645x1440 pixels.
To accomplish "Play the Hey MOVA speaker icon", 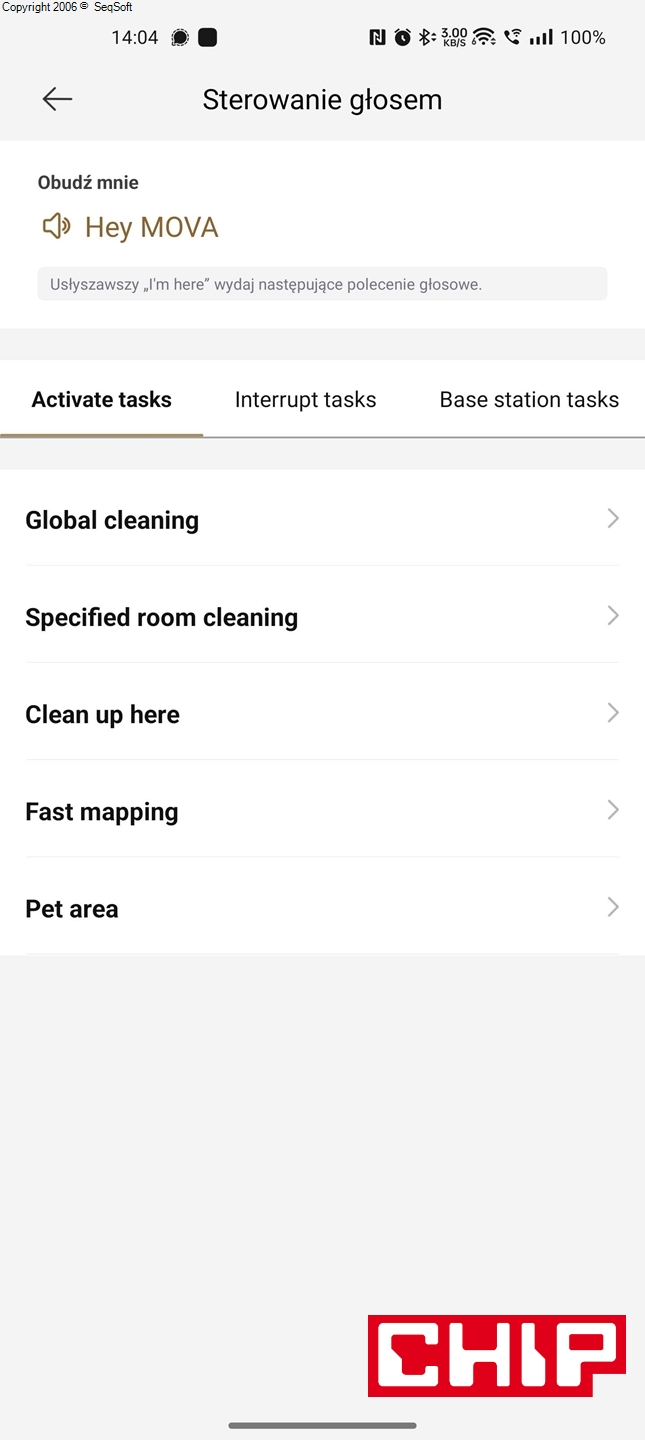I will (56, 227).
